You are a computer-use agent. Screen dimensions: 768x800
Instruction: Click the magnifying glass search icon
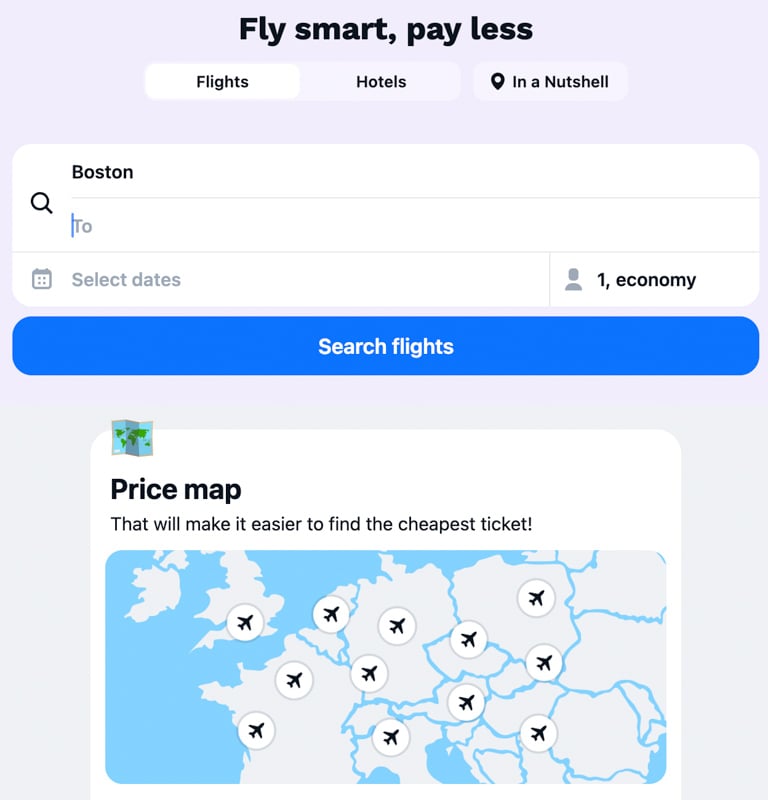[41, 203]
